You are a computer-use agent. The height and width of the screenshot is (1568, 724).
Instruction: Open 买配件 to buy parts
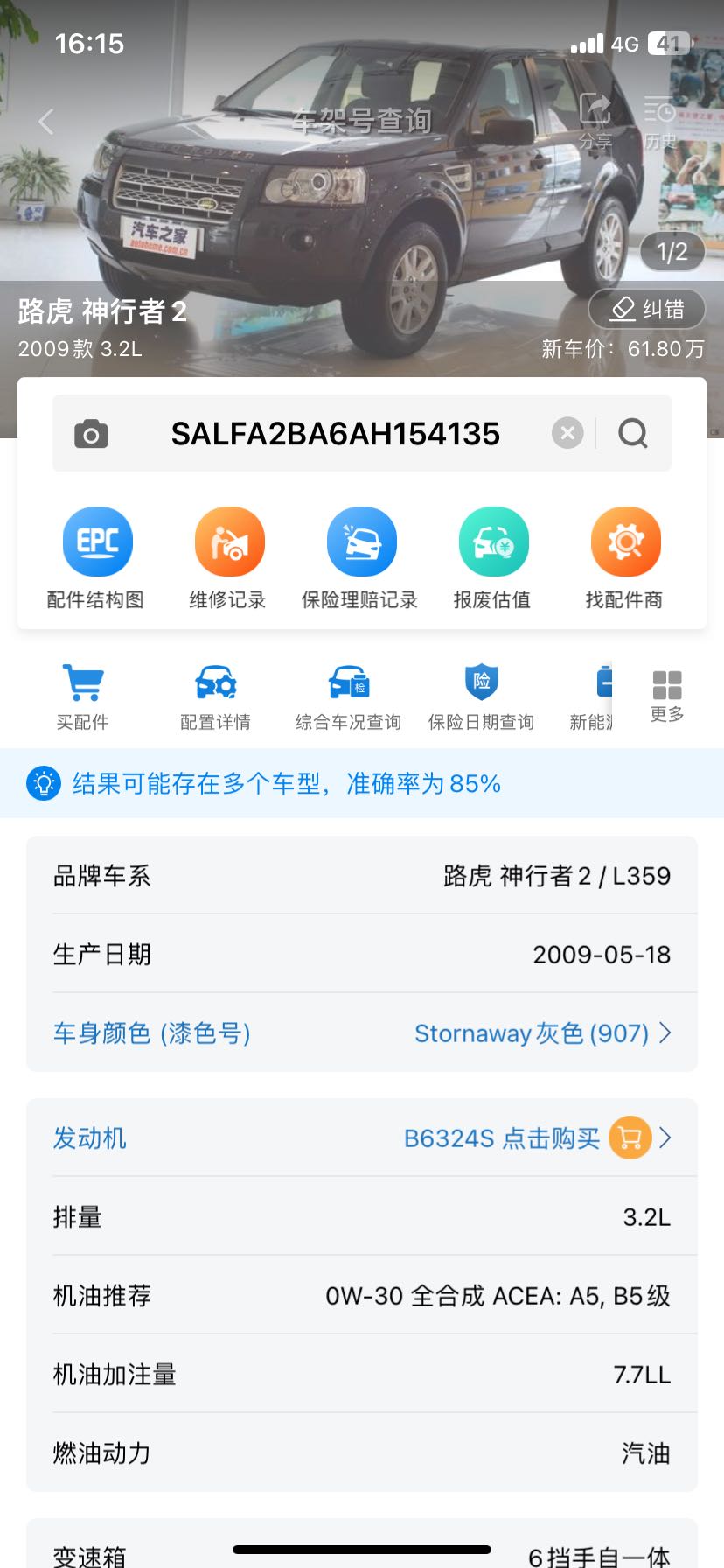(x=83, y=696)
